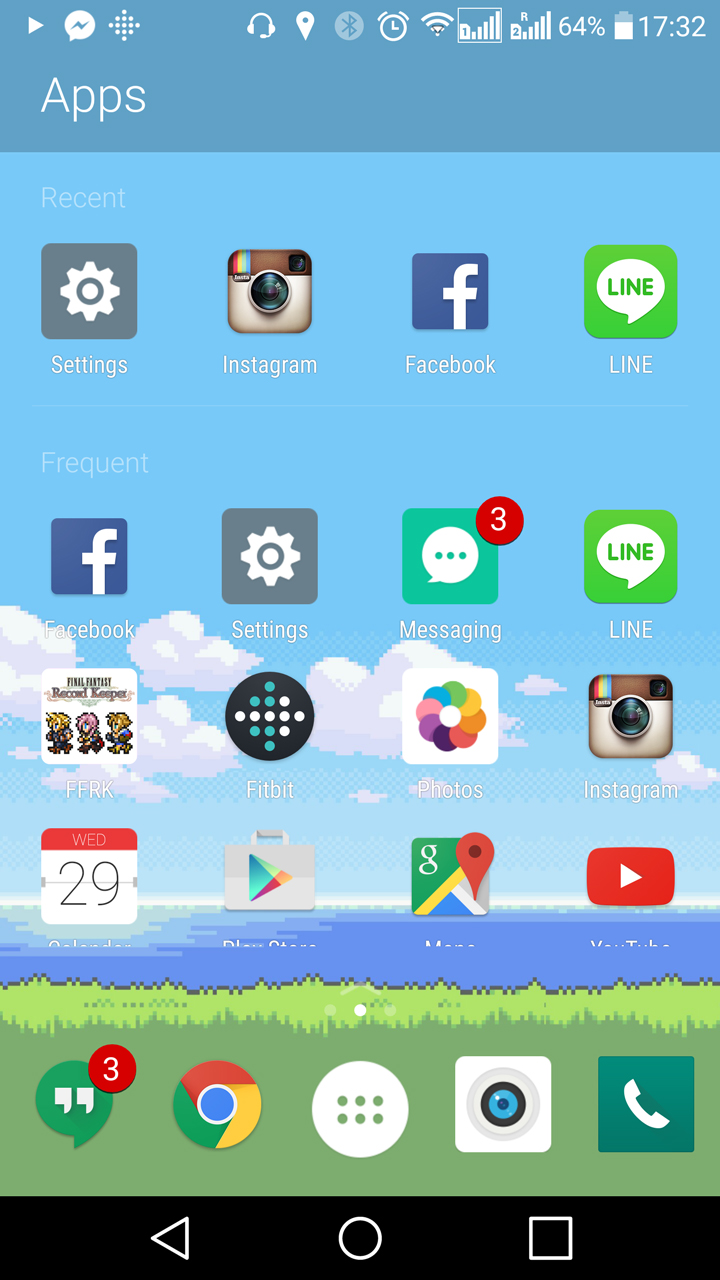Open Facebook under Recent
This screenshot has width=720, height=1280.
pyautogui.click(x=450, y=291)
